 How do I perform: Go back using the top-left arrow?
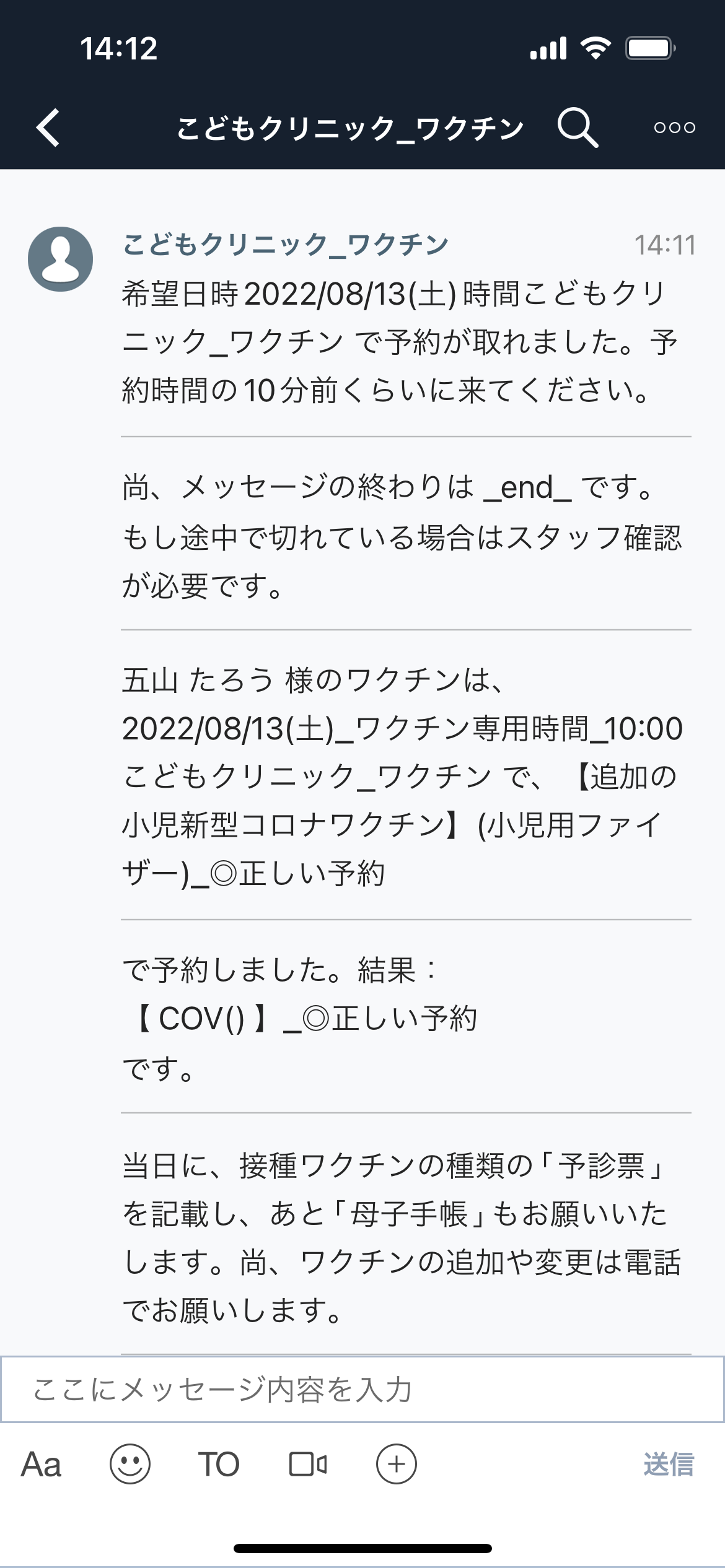48,128
